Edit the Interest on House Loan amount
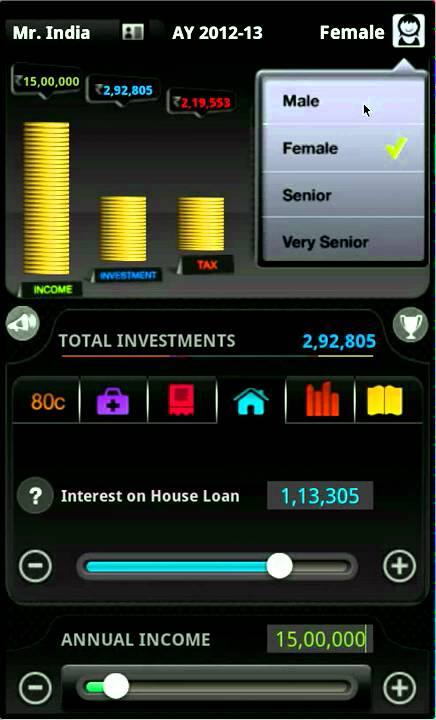The width and height of the screenshot is (436, 720). pyautogui.click(x=320, y=495)
